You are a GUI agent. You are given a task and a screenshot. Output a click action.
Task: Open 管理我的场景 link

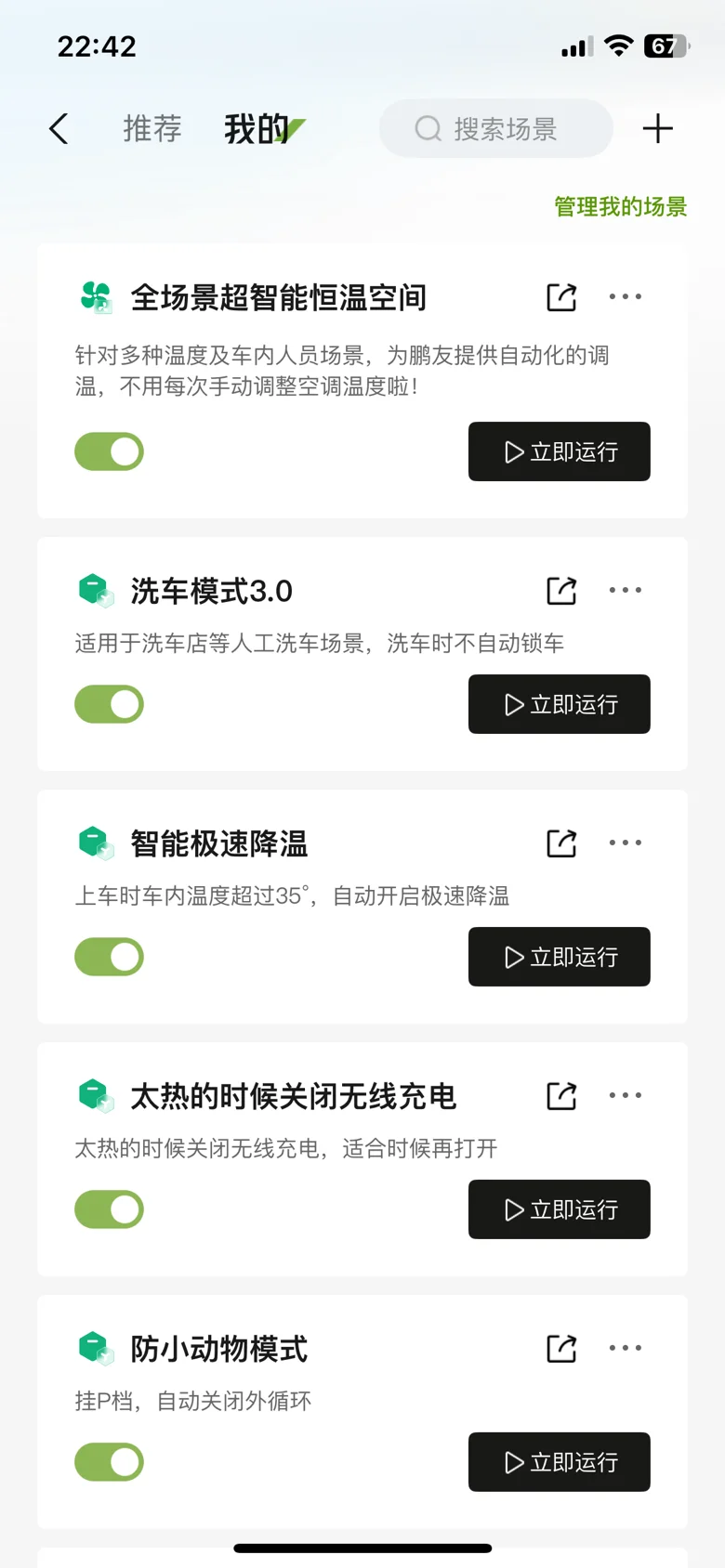click(620, 206)
